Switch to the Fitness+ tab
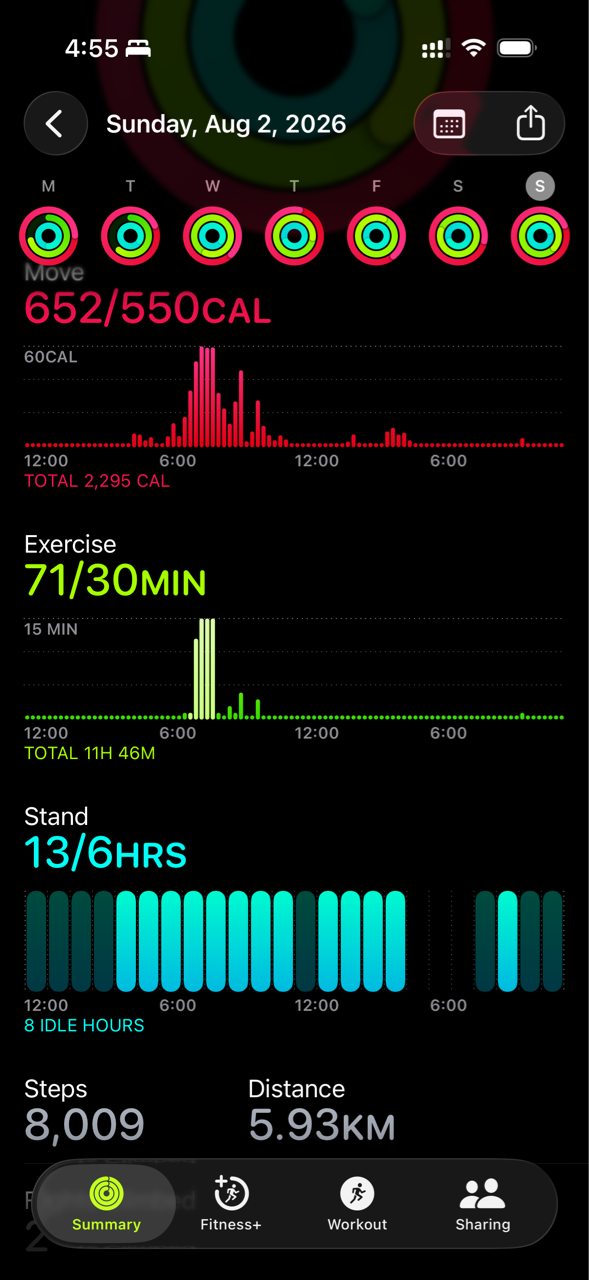 (231, 1203)
